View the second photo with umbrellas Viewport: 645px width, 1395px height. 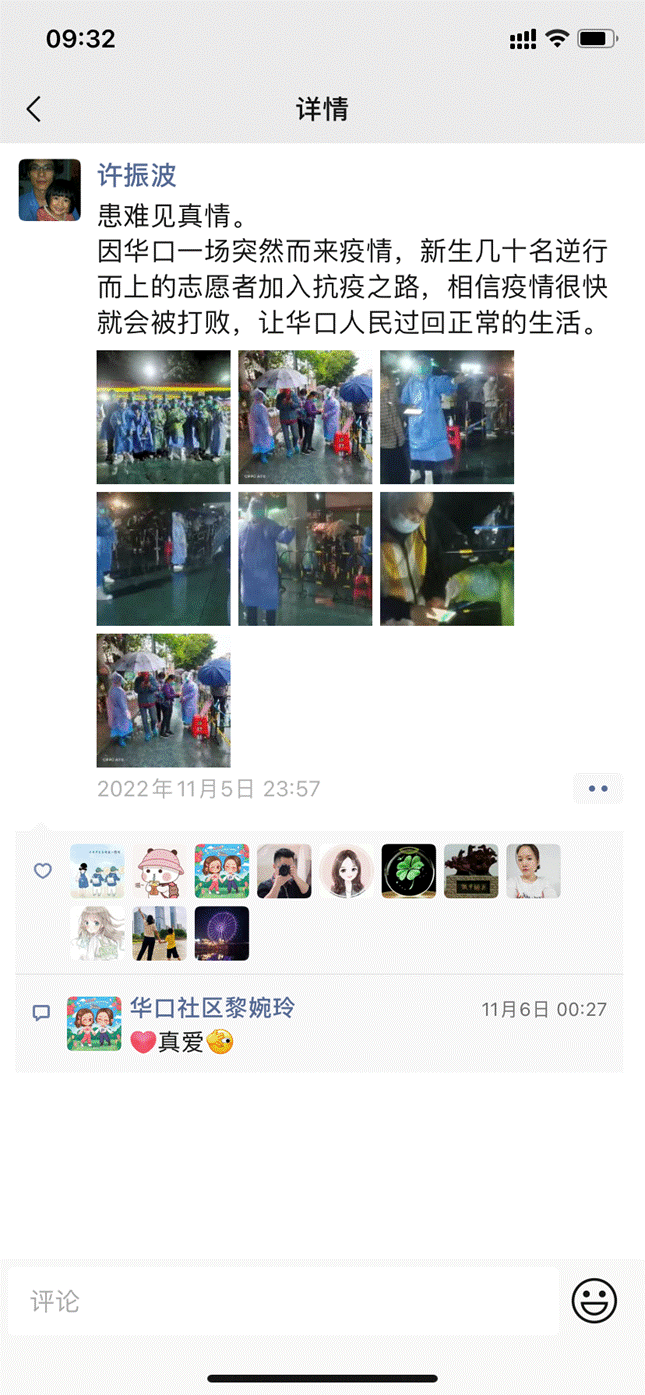[305, 417]
